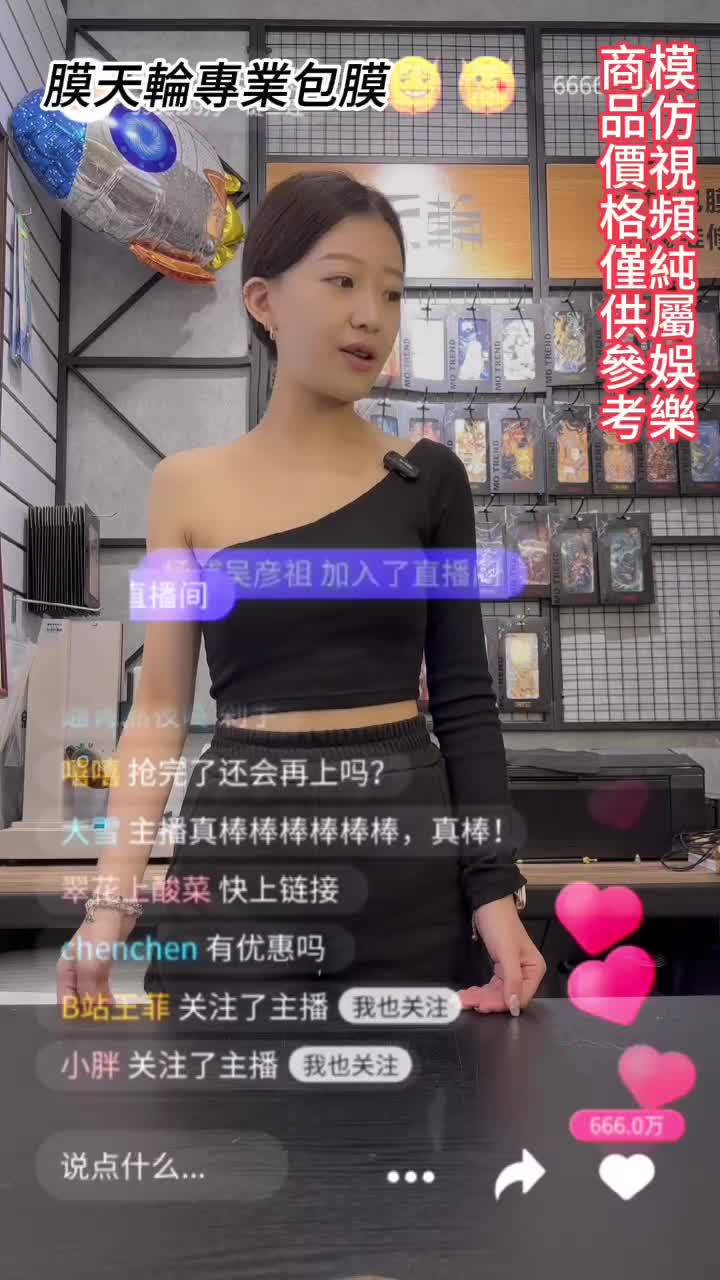Share this livestream

click(x=519, y=1174)
